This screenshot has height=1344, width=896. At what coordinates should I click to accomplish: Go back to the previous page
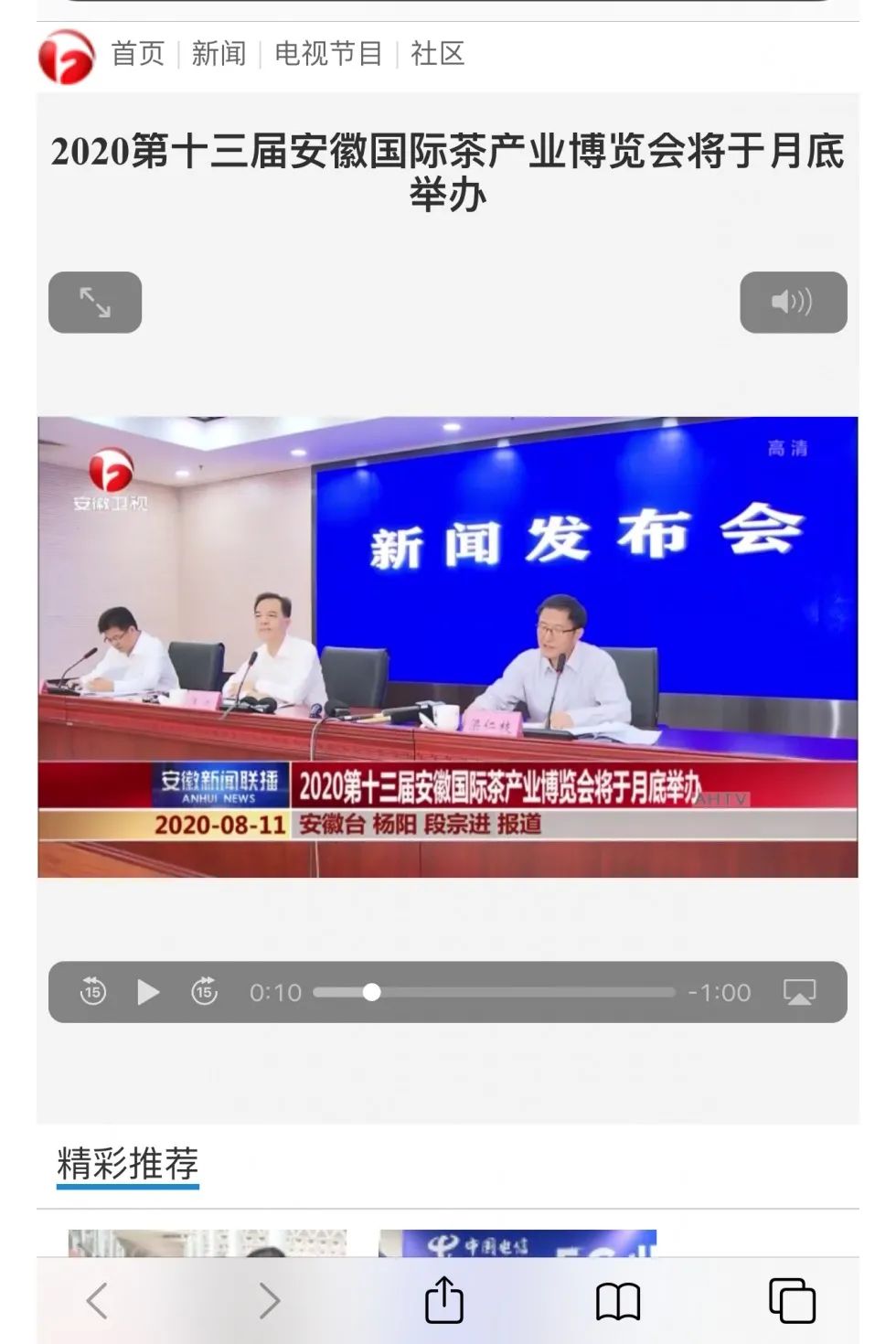click(x=97, y=1300)
